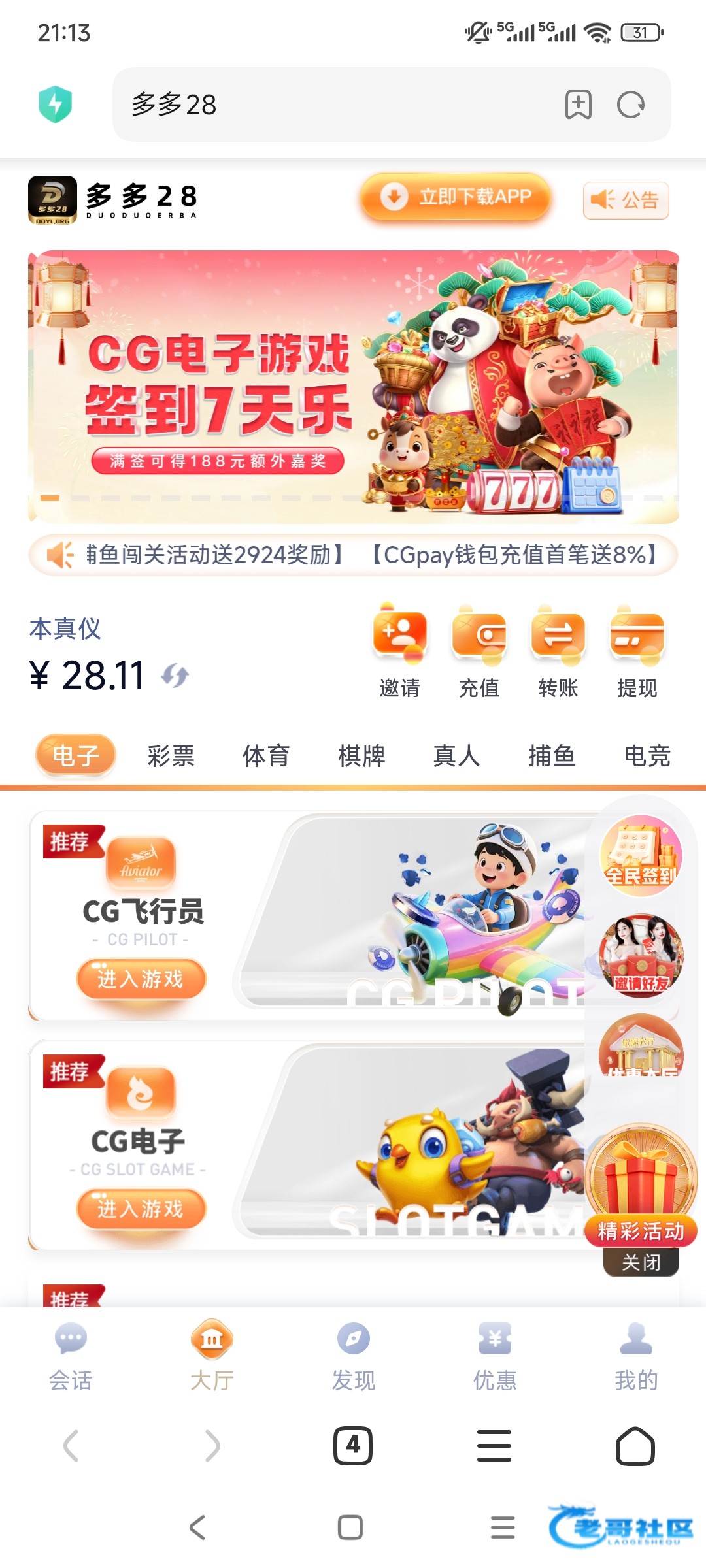706x1568 pixels.
Task: Switch to the 体育 category tab
Action: coord(266,756)
